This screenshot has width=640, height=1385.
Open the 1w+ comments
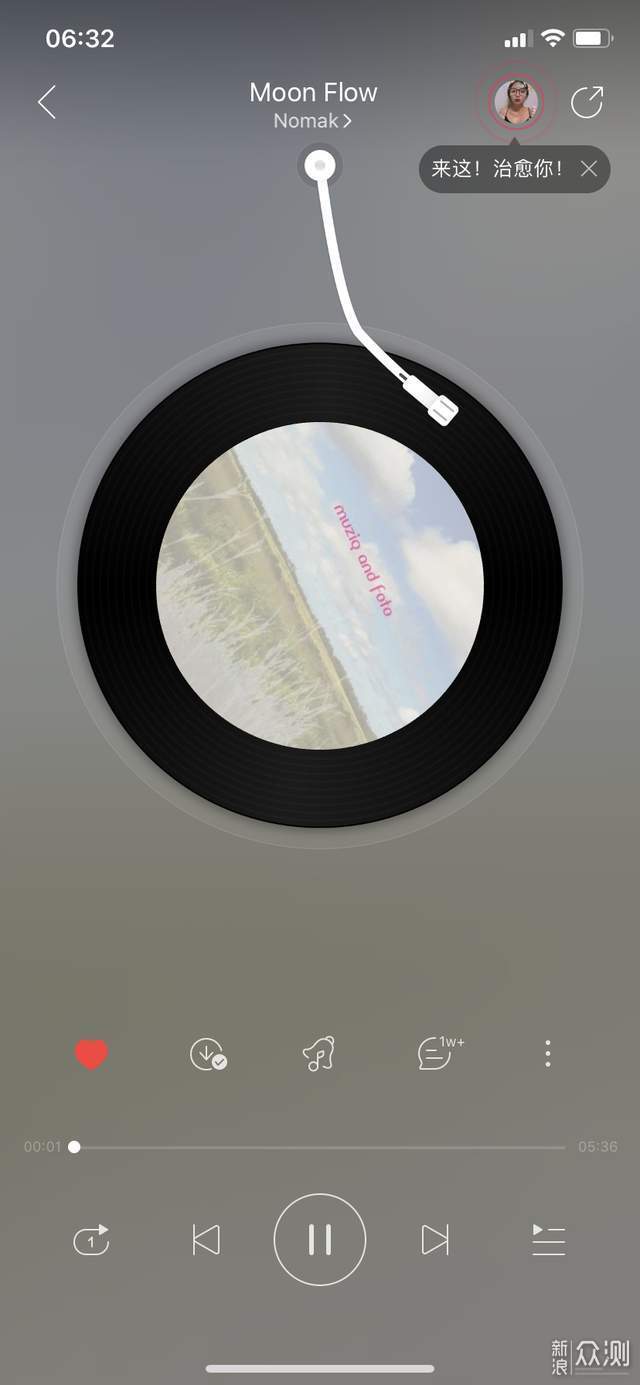coord(436,1054)
